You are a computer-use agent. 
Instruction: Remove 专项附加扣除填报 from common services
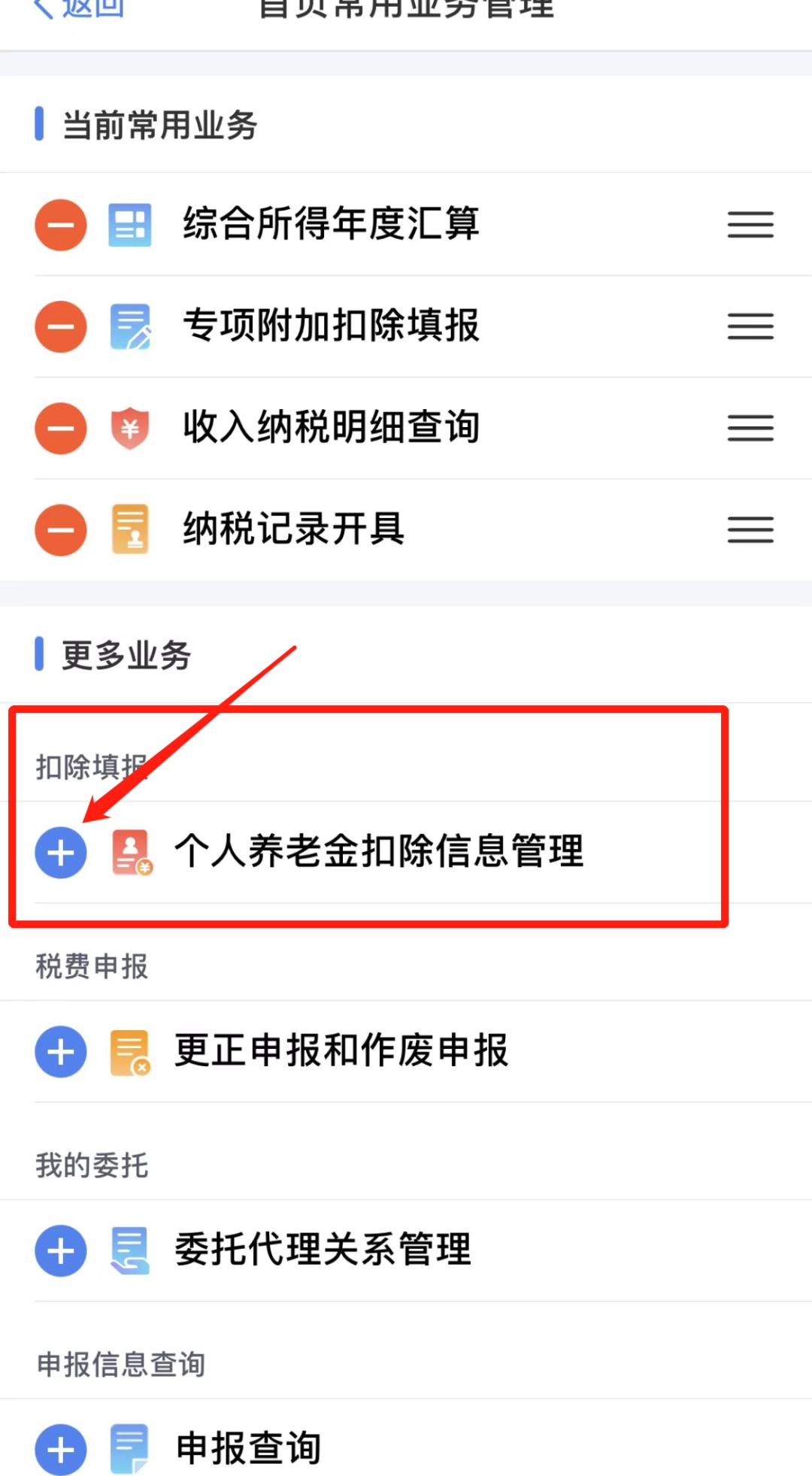pyautogui.click(x=60, y=326)
